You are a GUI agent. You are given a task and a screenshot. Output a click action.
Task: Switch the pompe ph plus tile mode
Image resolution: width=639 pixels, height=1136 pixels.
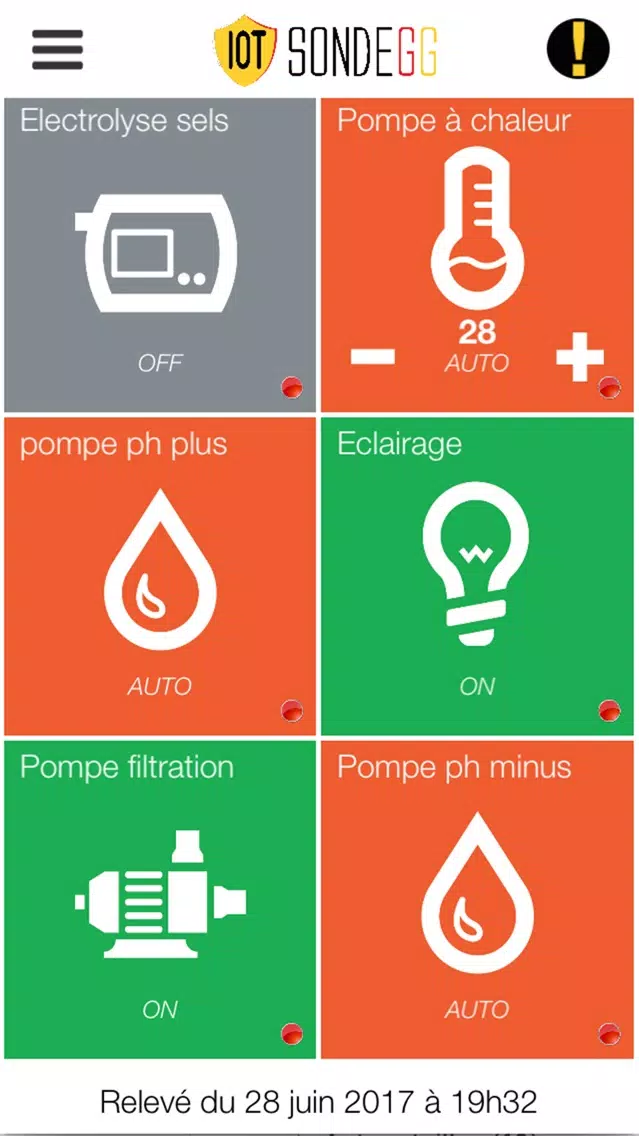coord(160,576)
